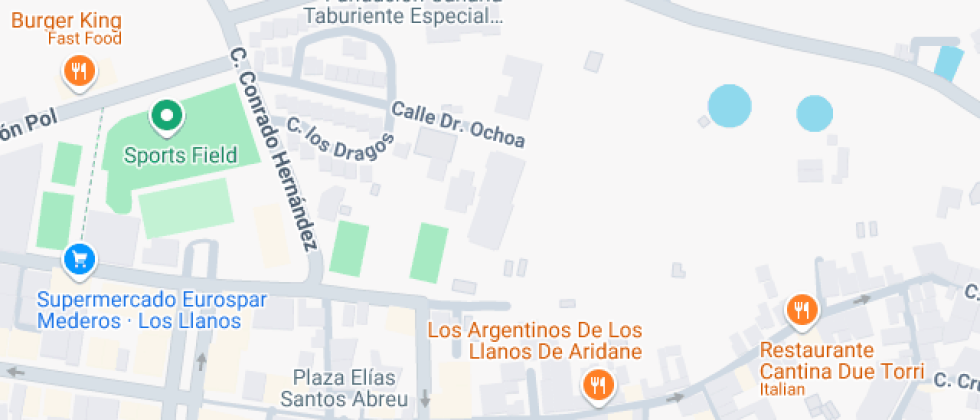This screenshot has height=420, width=980.
Task: Open Restaurante Cantina Due Torri pin
Action: [802, 310]
